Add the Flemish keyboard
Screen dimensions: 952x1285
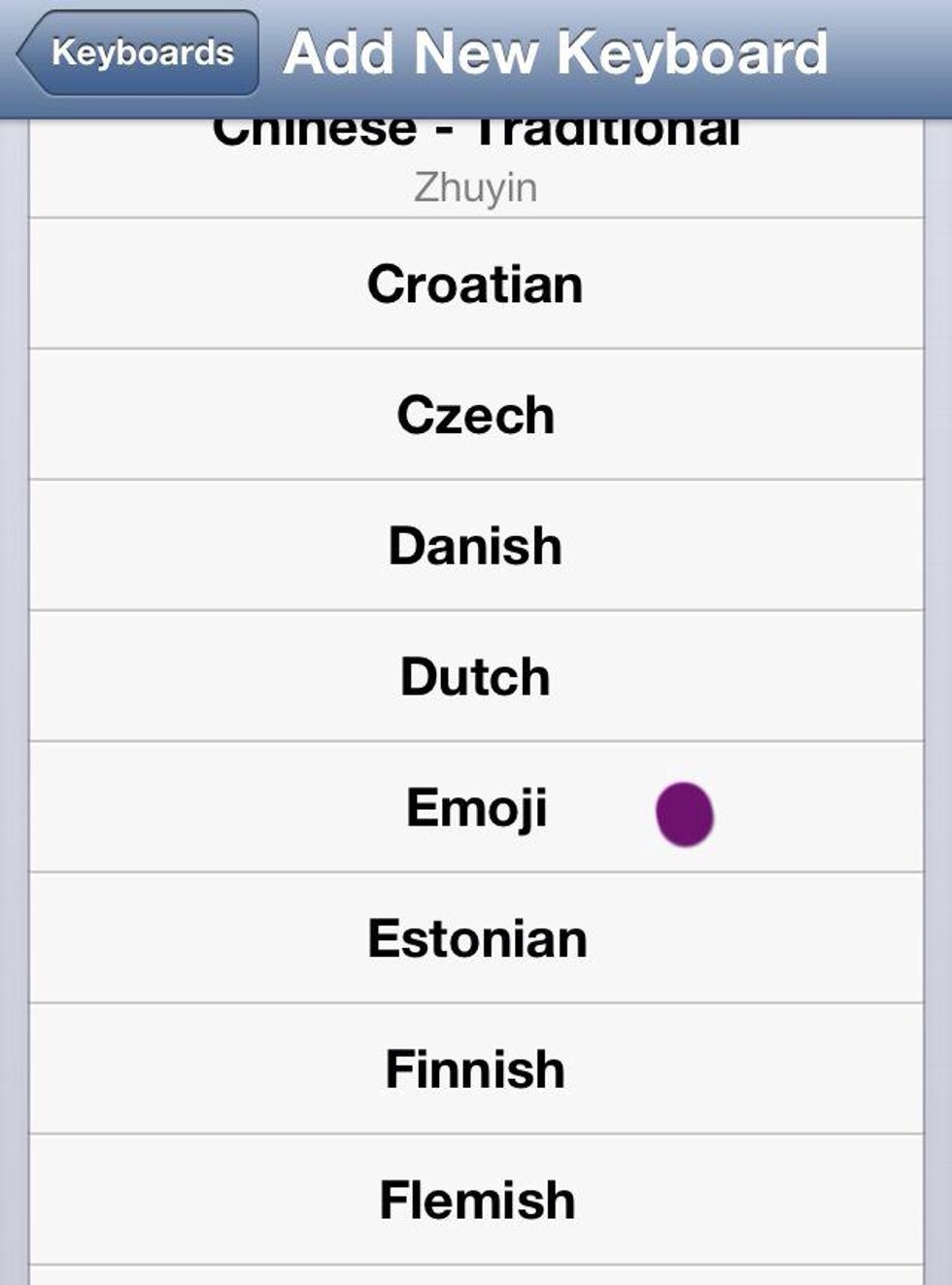pyautogui.click(x=475, y=1200)
